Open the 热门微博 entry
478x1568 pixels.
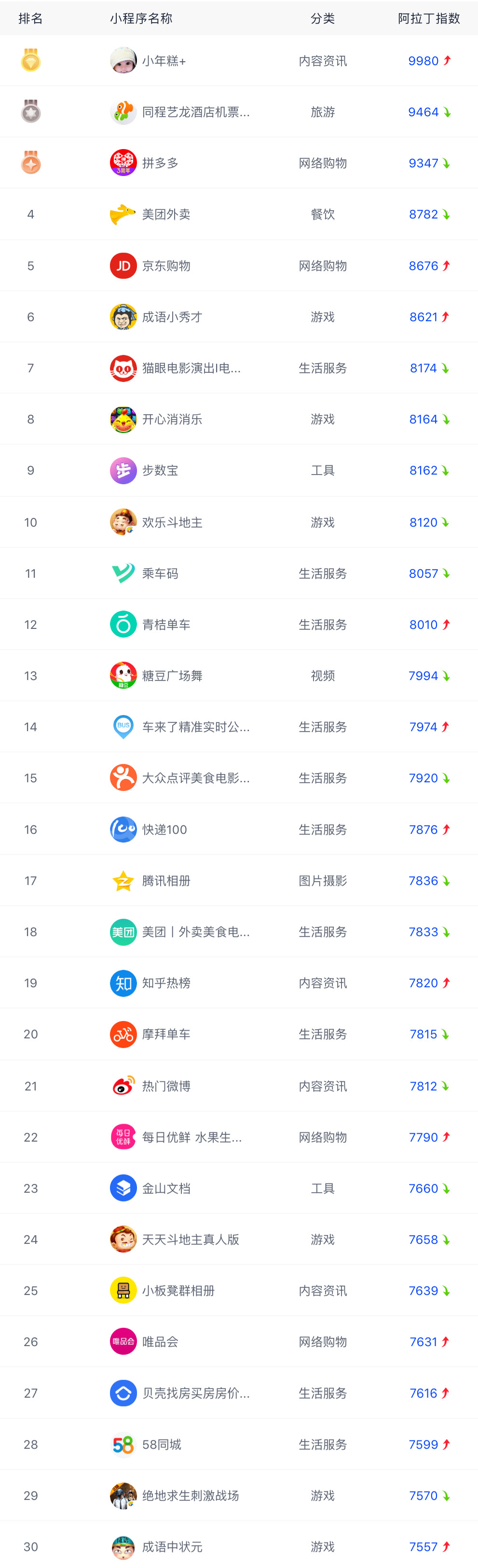pyautogui.click(x=165, y=1086)
